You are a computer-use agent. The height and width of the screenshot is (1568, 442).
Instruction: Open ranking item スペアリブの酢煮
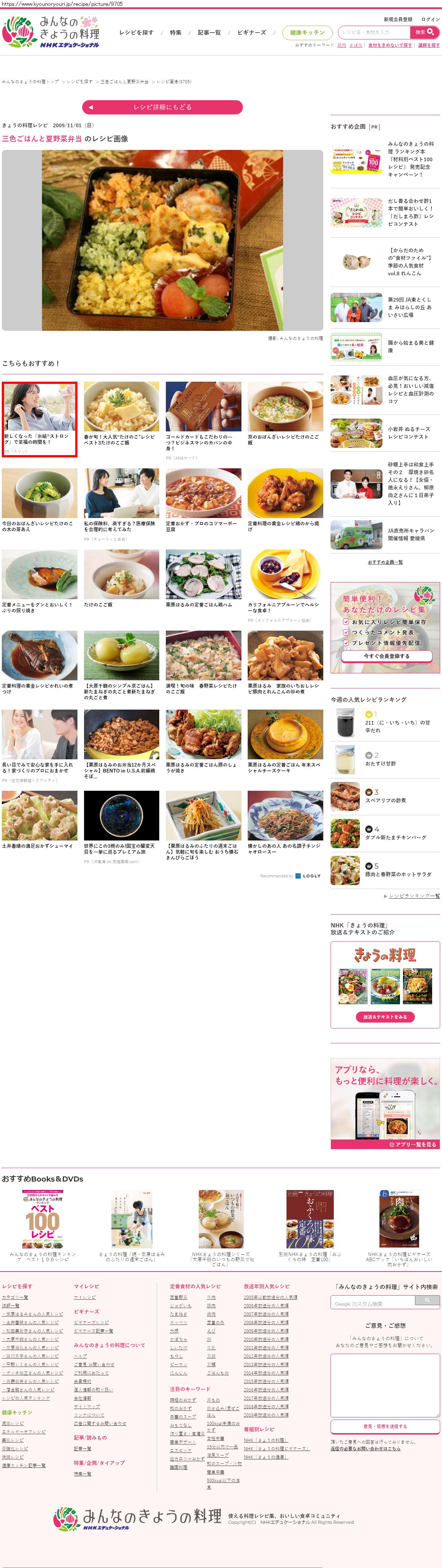click(385, 800)
